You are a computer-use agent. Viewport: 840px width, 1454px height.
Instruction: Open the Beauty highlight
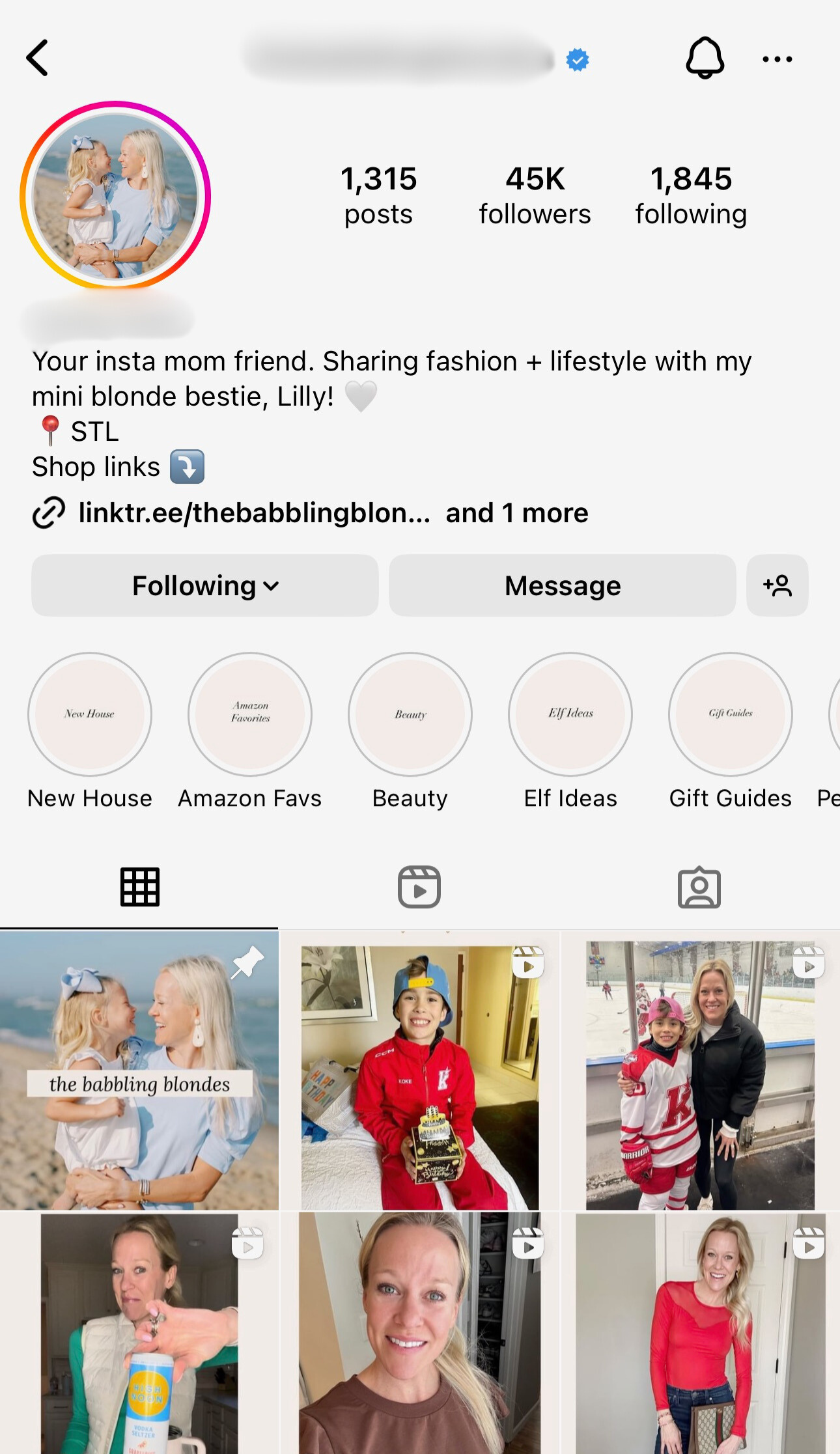(x=410, y=714)
